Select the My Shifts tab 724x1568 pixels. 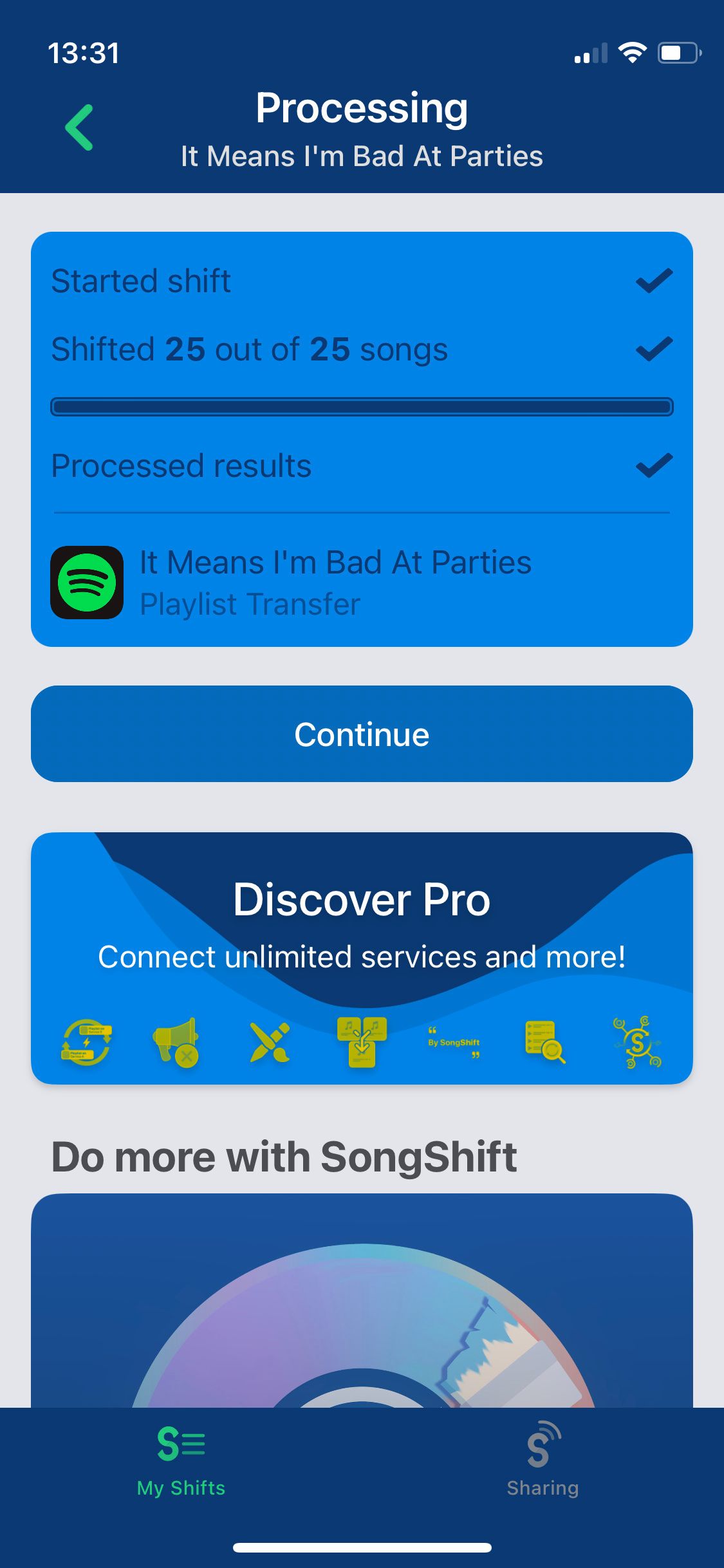click(181, 1460)
